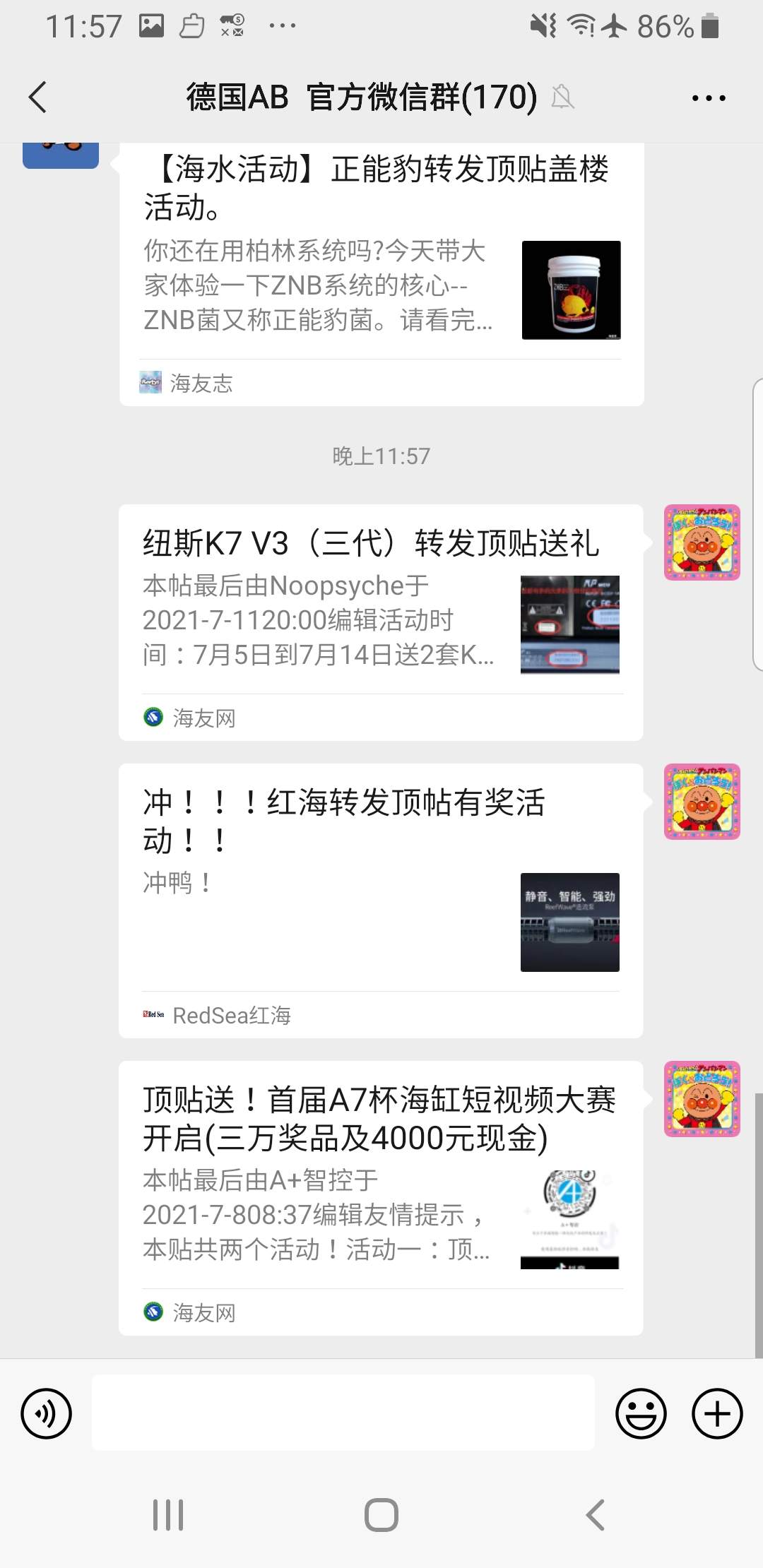
Task: Tap the system home button
Action: 381,1514
